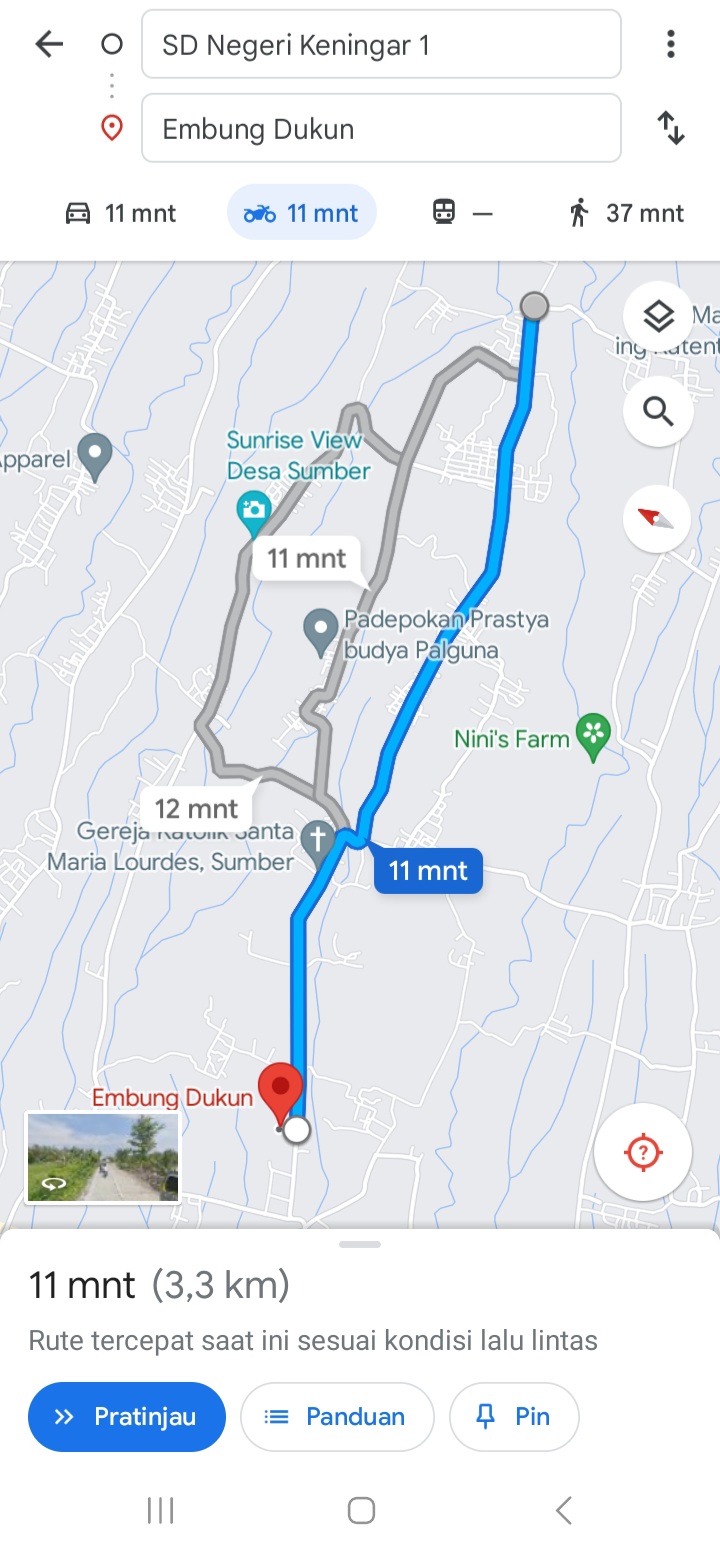
Task: Select the 12 mnt alternative route
Action: click(196, 808)
